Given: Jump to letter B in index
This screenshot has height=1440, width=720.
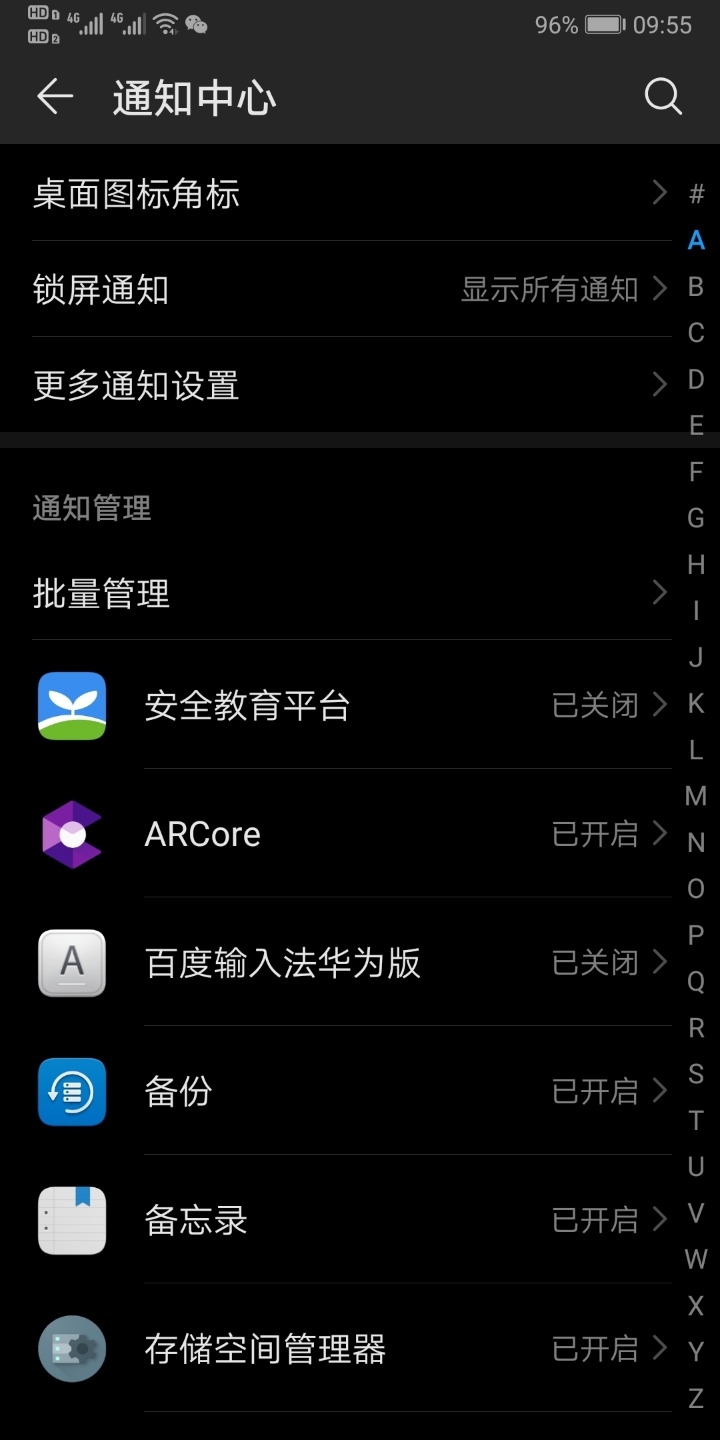Looking at the screenshot, I should [696, 287].
